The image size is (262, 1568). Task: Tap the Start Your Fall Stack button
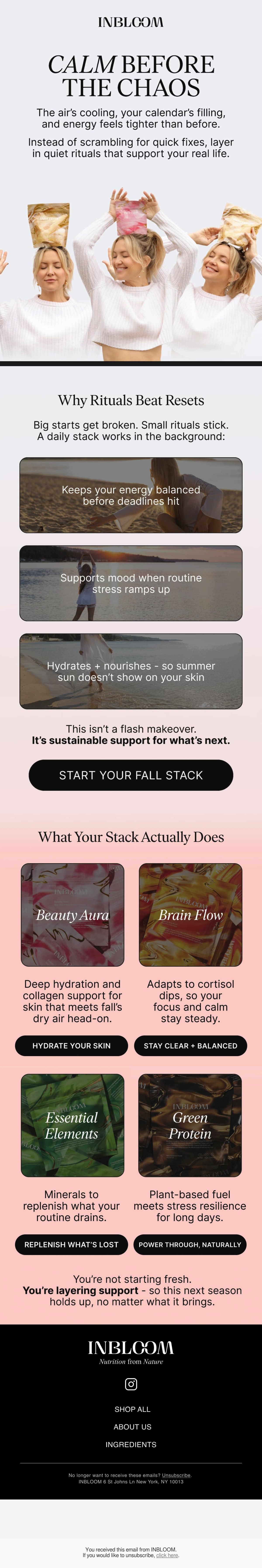131,775
